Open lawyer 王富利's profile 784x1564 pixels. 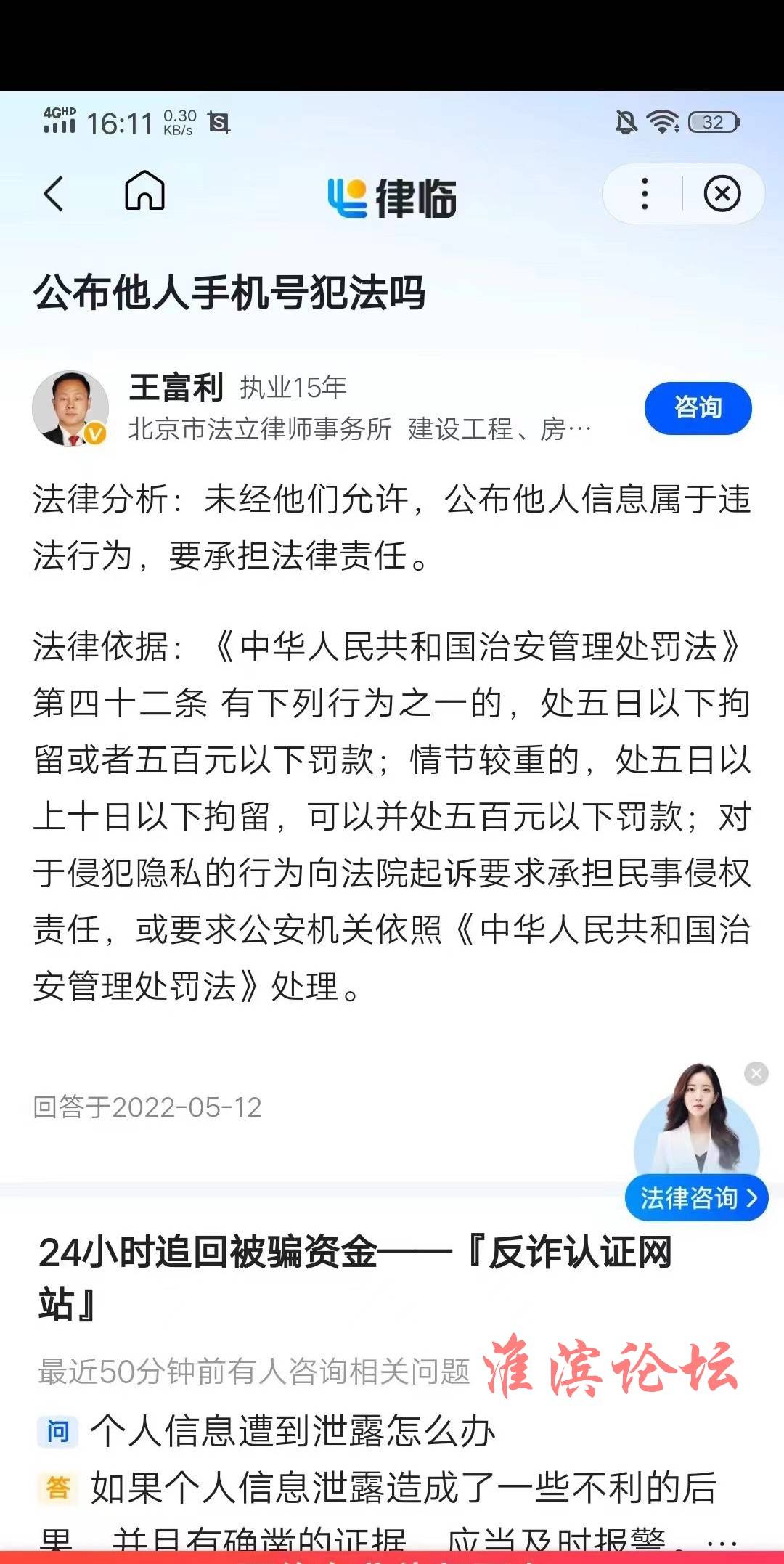coord(176,387)
